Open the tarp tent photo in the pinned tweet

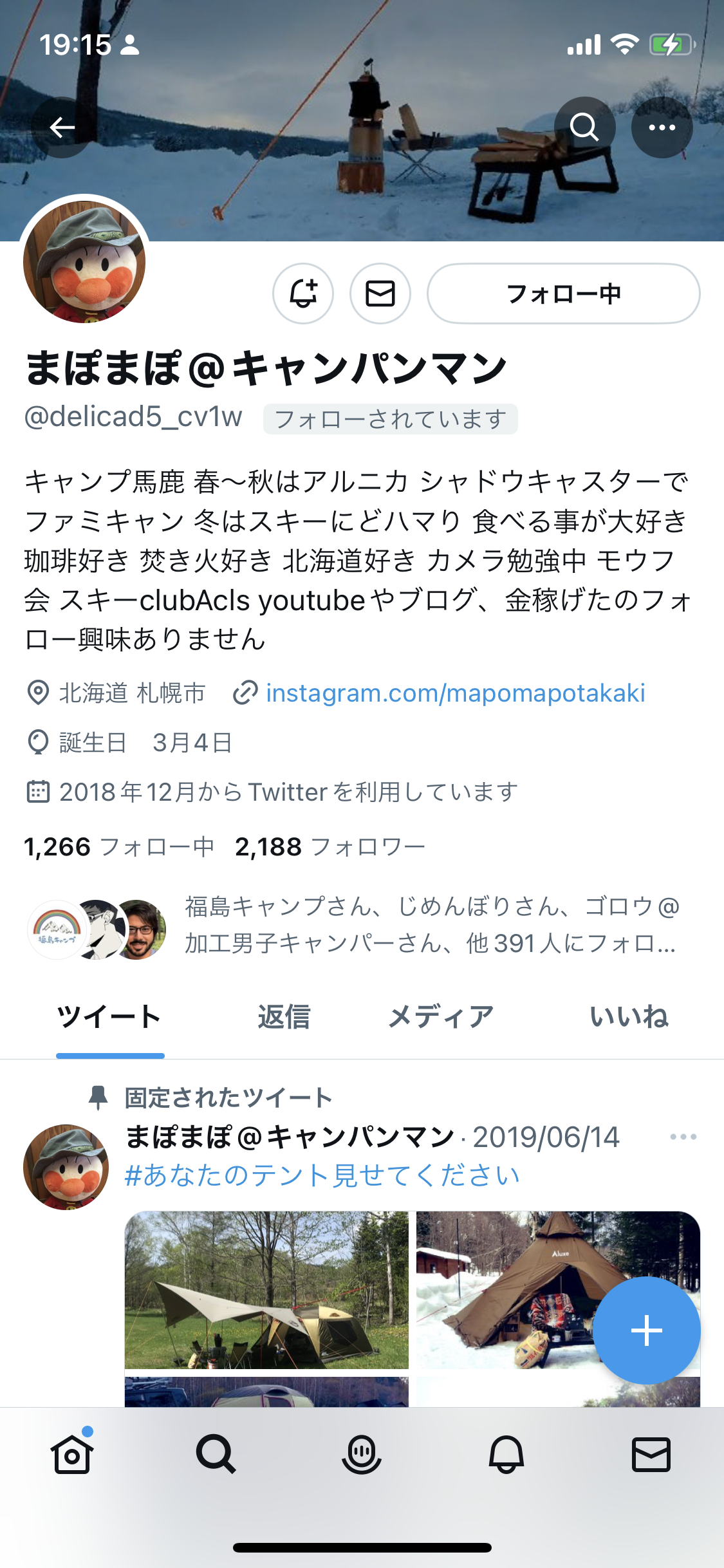[x=266, y=1289]
